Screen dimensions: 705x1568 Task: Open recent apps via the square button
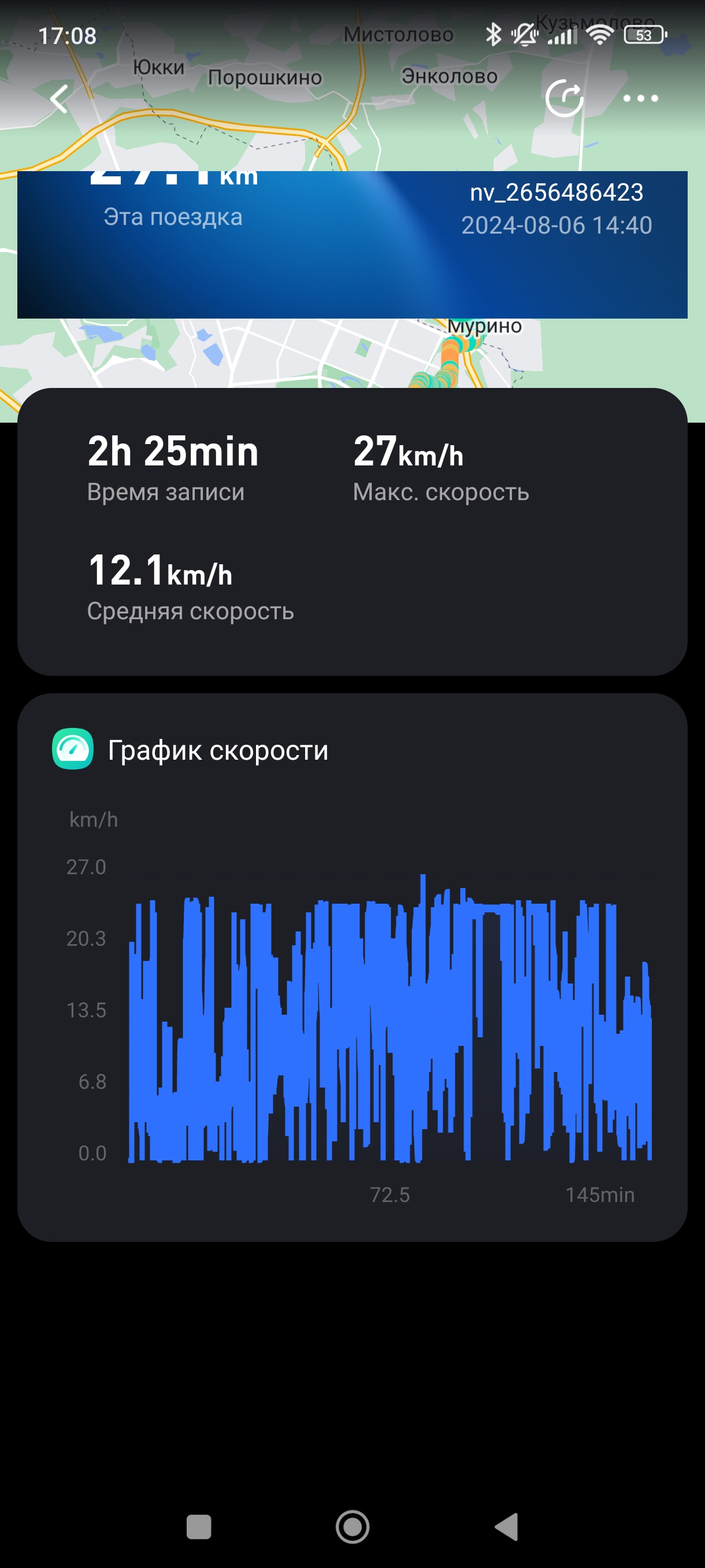198,1526
